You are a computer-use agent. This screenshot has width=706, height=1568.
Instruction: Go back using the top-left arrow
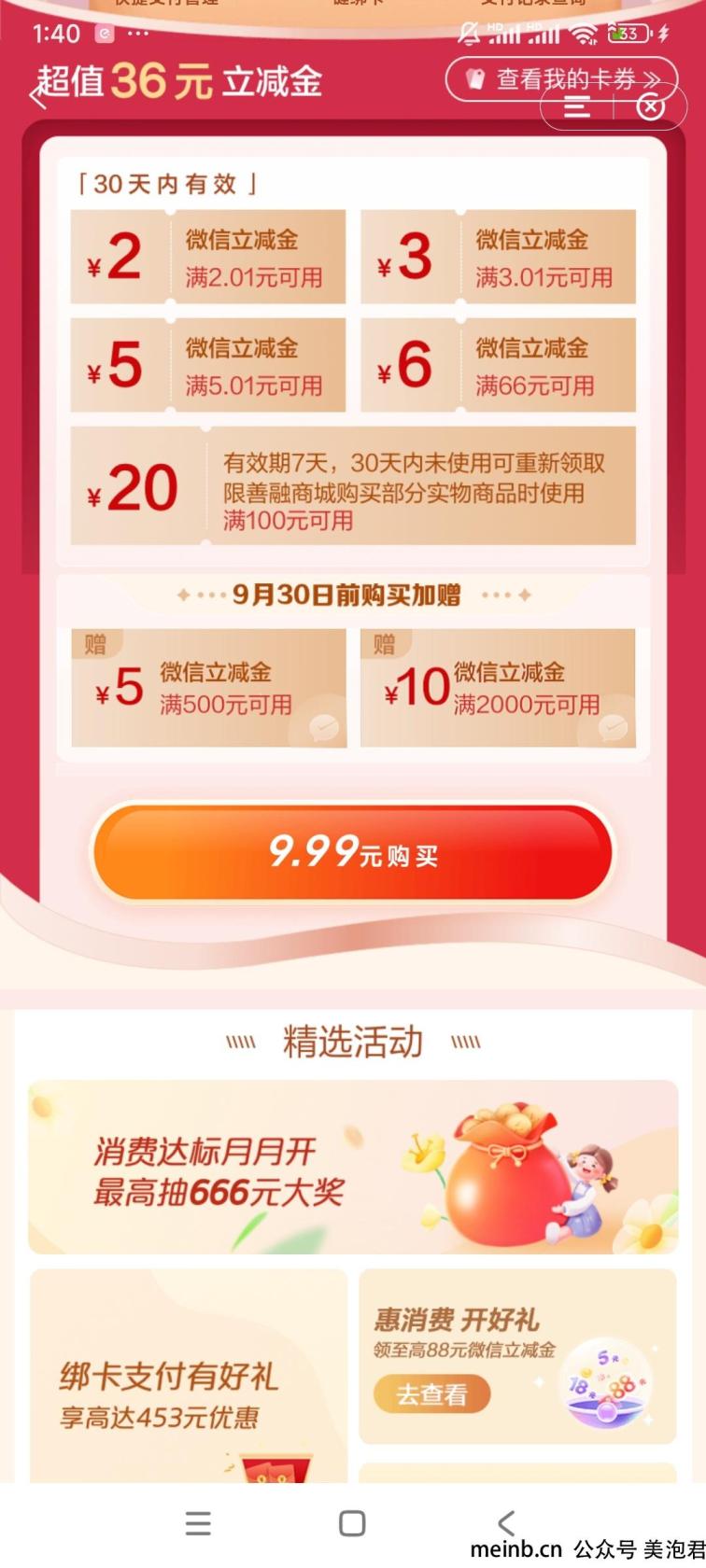tap(38, 95)
